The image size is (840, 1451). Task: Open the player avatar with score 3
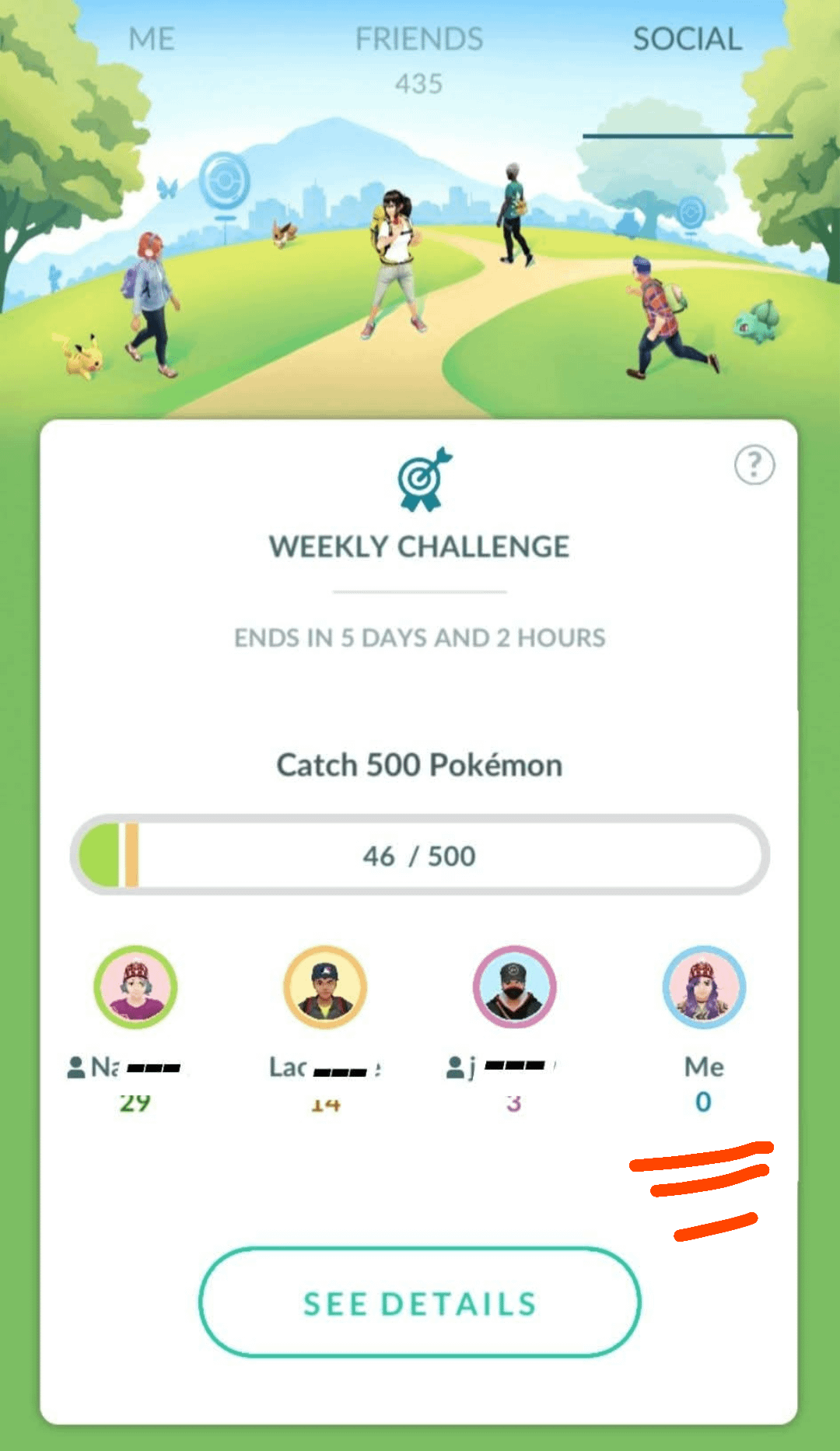click(514, 987)
